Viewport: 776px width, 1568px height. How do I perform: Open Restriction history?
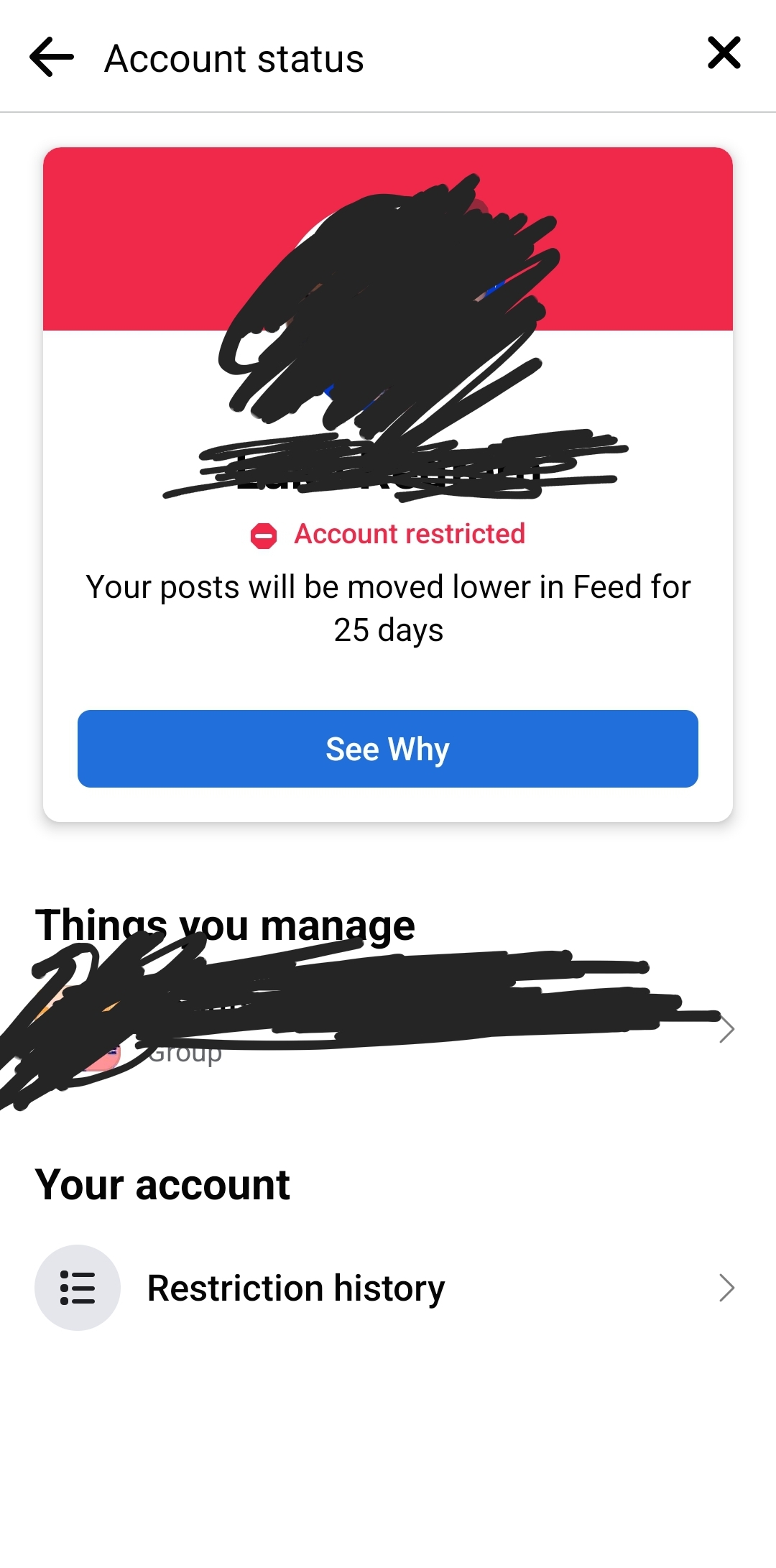(x=295, y=1287)
